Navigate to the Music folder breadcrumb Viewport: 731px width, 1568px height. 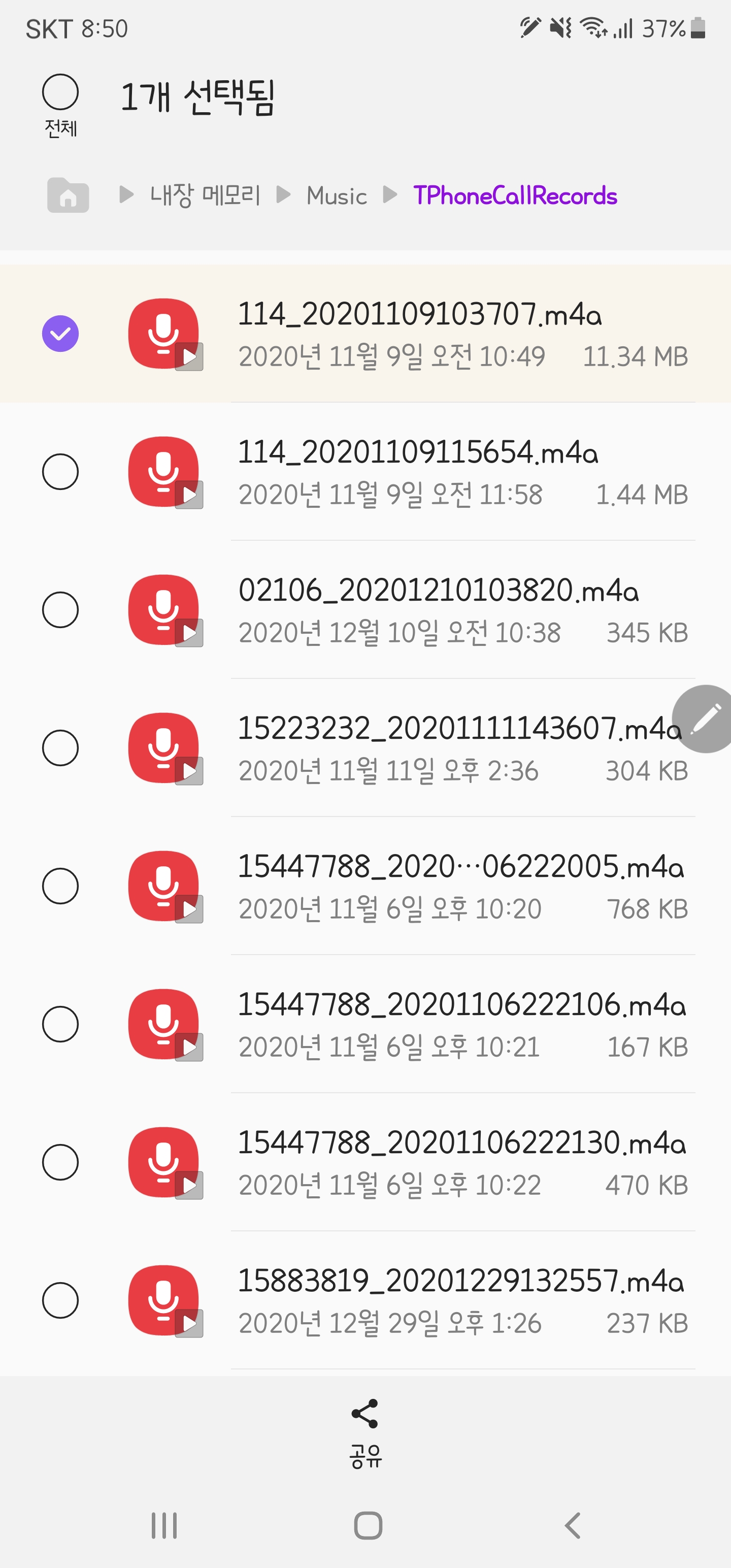pyautogui.click(x=337, y=196)
